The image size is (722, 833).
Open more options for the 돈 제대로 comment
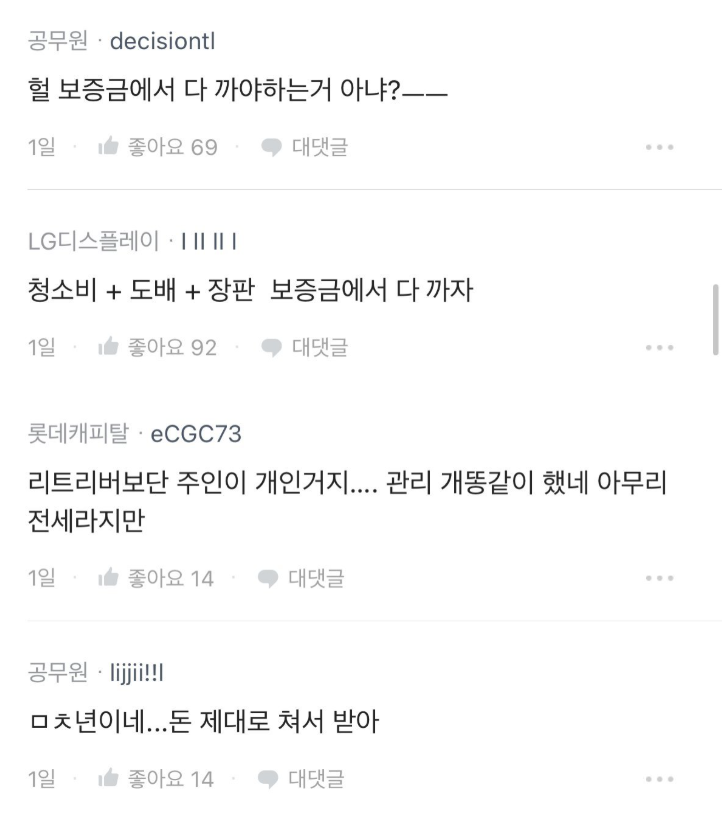pyautogui.click(x=659, y=779)
